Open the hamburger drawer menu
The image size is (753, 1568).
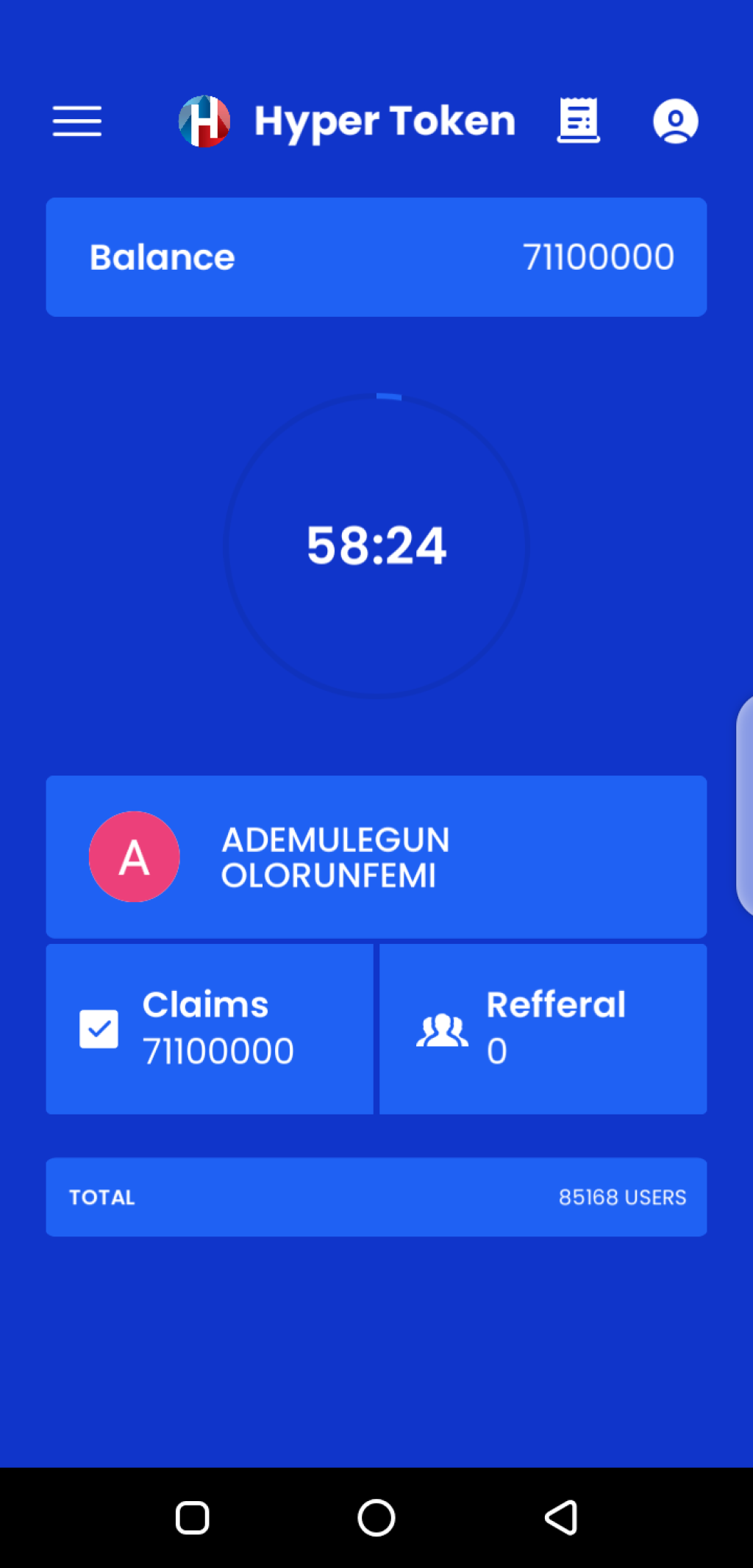77,121
